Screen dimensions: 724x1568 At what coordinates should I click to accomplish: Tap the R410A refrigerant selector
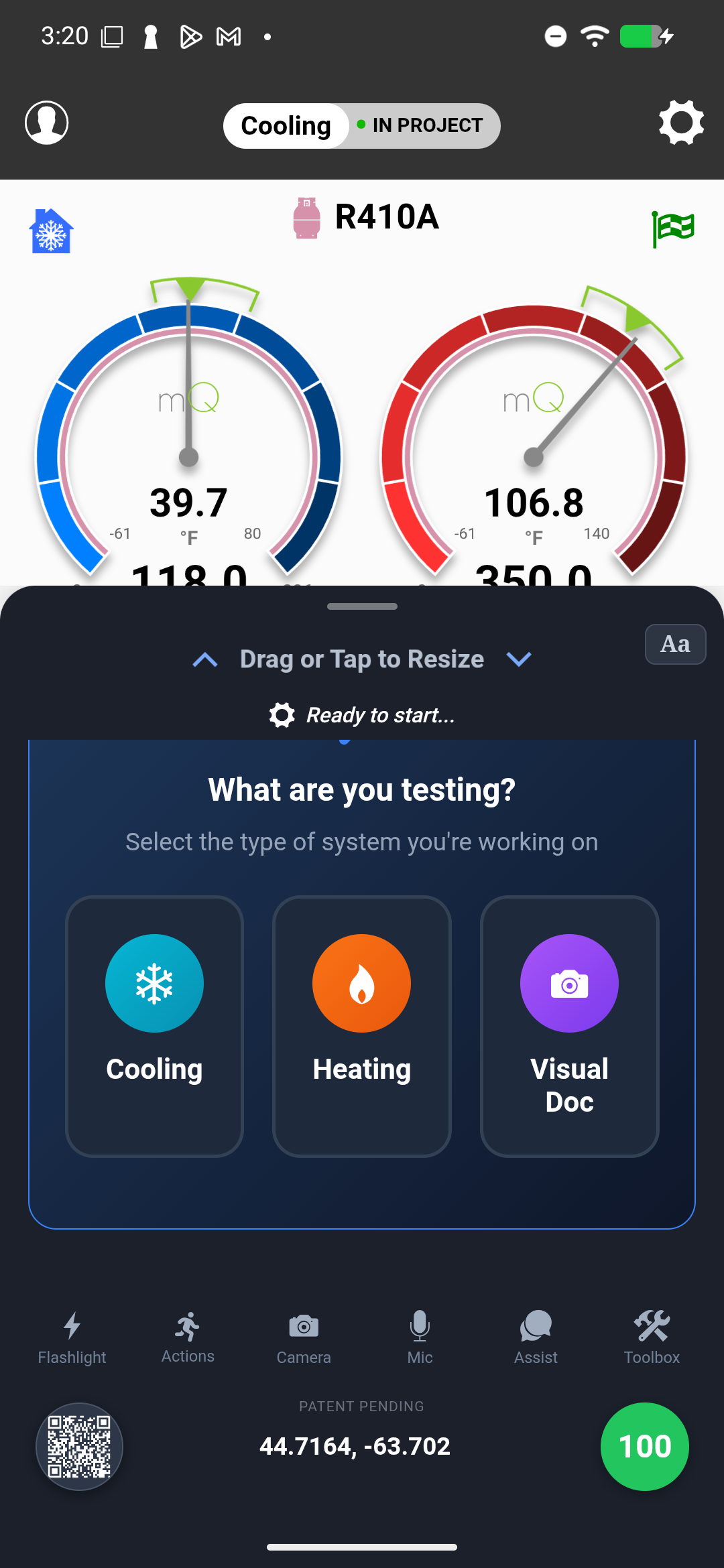pos(367,217)
